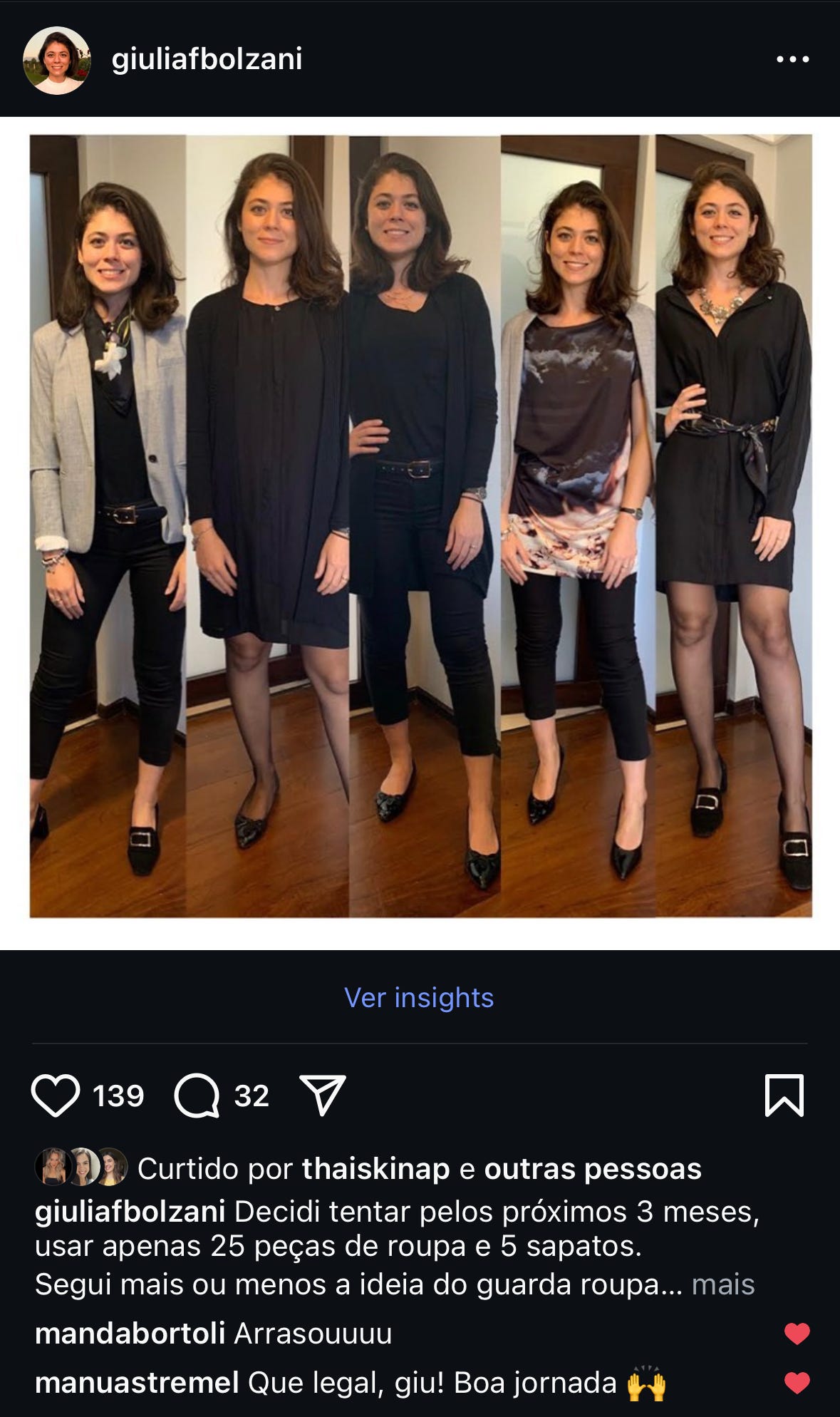This screenshot has width=840, height=1417.
Task: Share the post via paper plane icon
Action: tap(323, 1095)
